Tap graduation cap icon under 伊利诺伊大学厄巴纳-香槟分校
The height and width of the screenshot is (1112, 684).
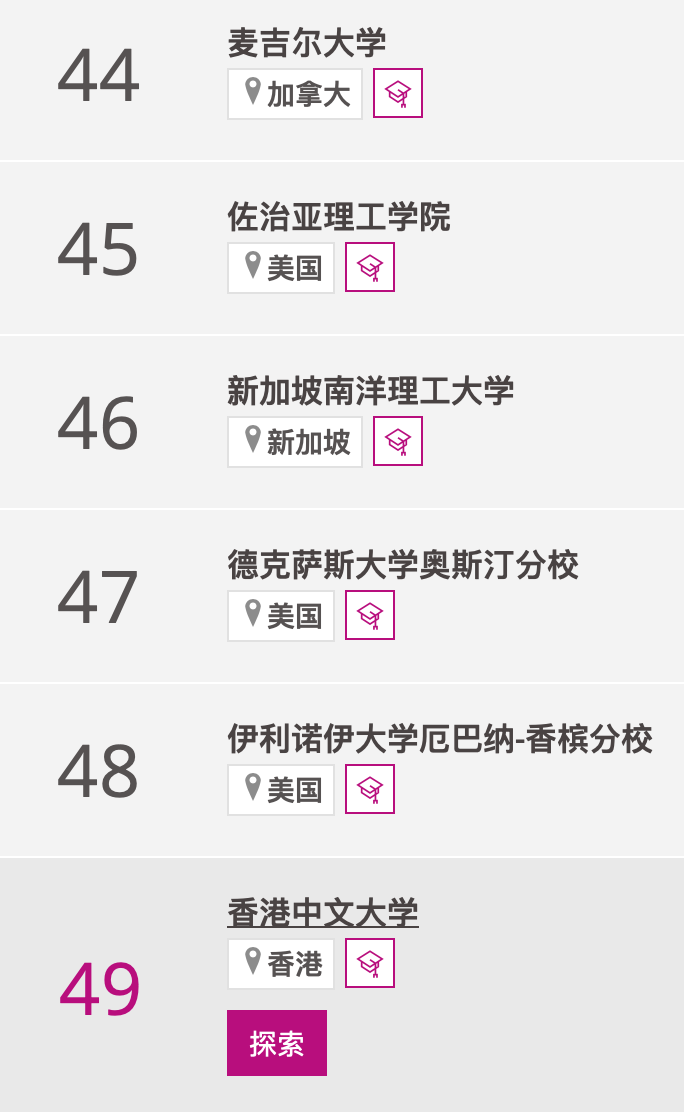370,789
